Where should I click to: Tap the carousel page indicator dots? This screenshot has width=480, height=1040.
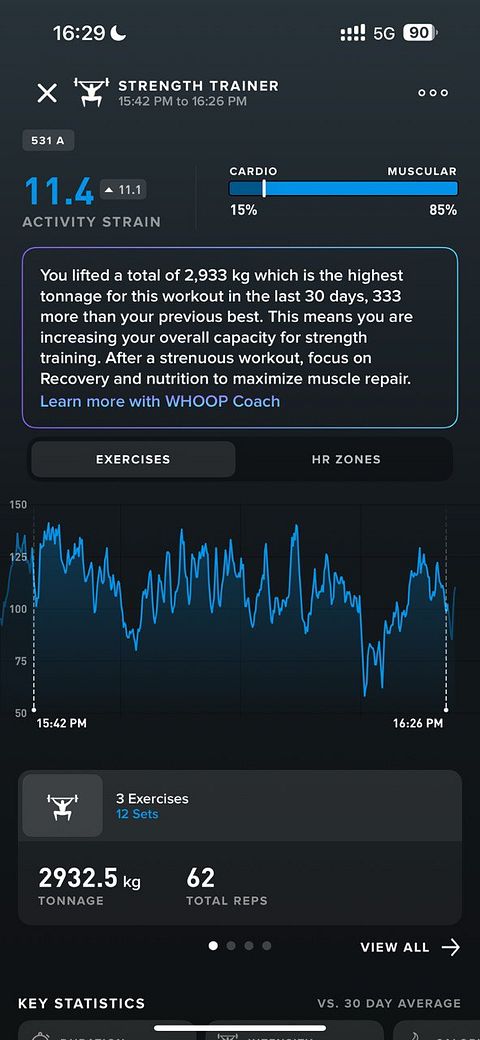[239, 946]
